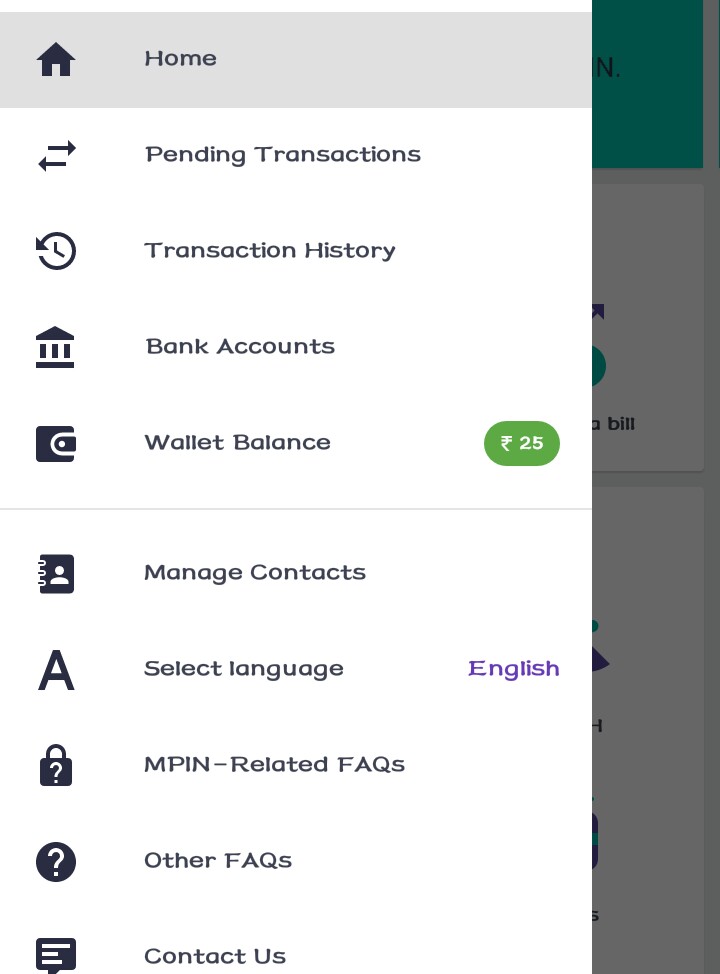Open MPIN-Related FAQs

pyautogui.click(x=274, y=765)
